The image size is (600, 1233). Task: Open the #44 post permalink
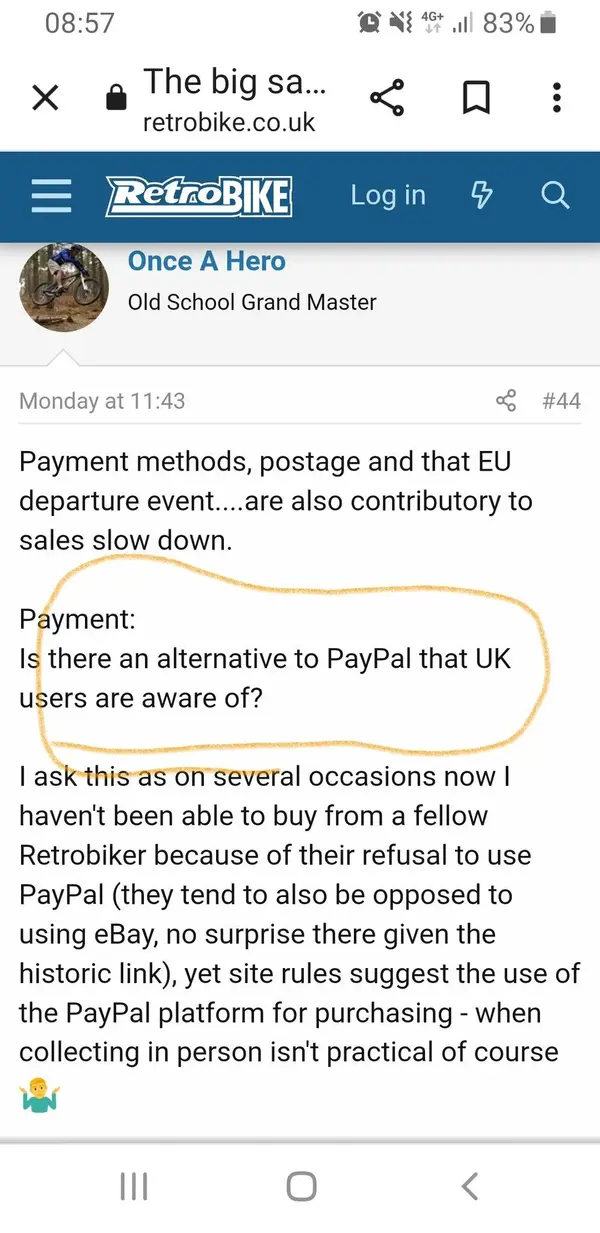[560, 401]
